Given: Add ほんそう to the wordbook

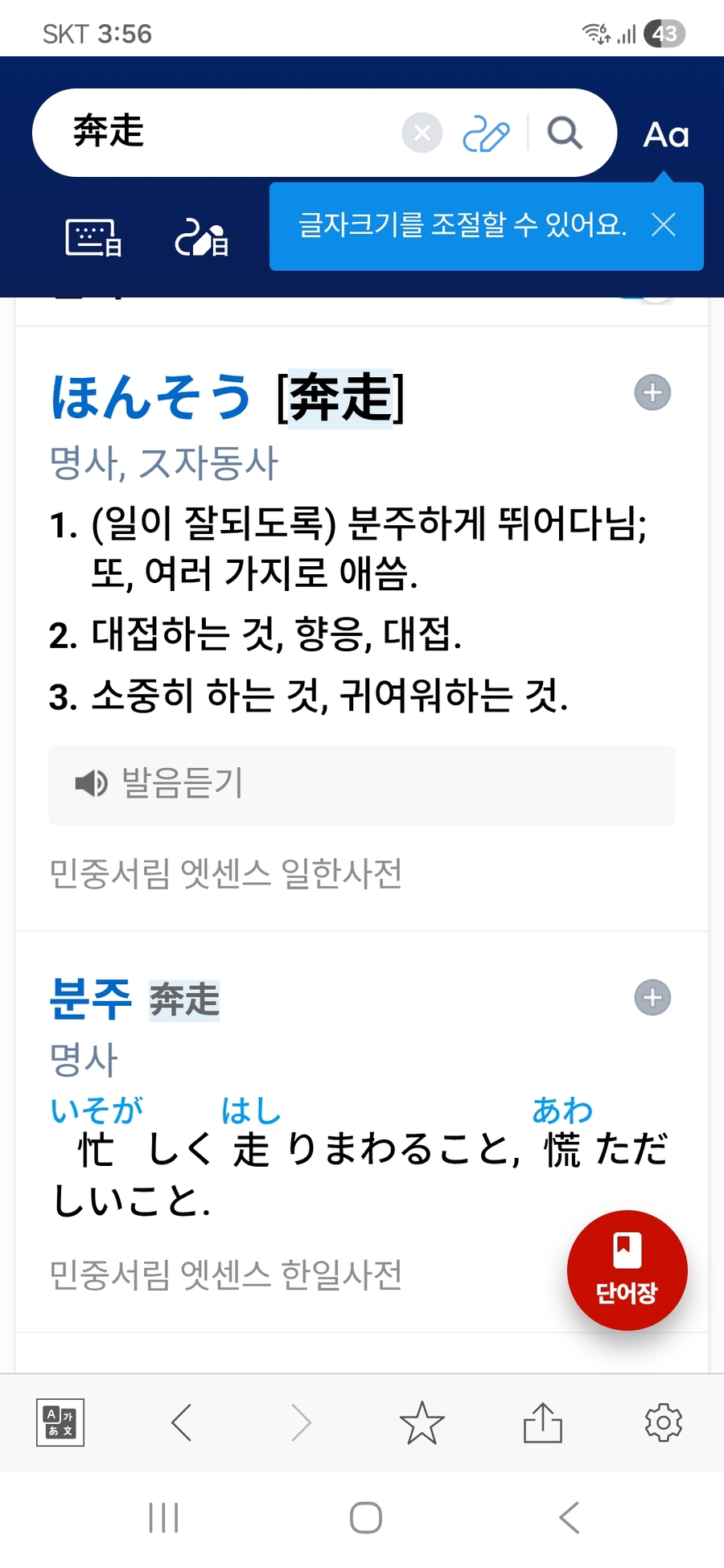Looking at the screenshot, I should [x=652, y=392].
